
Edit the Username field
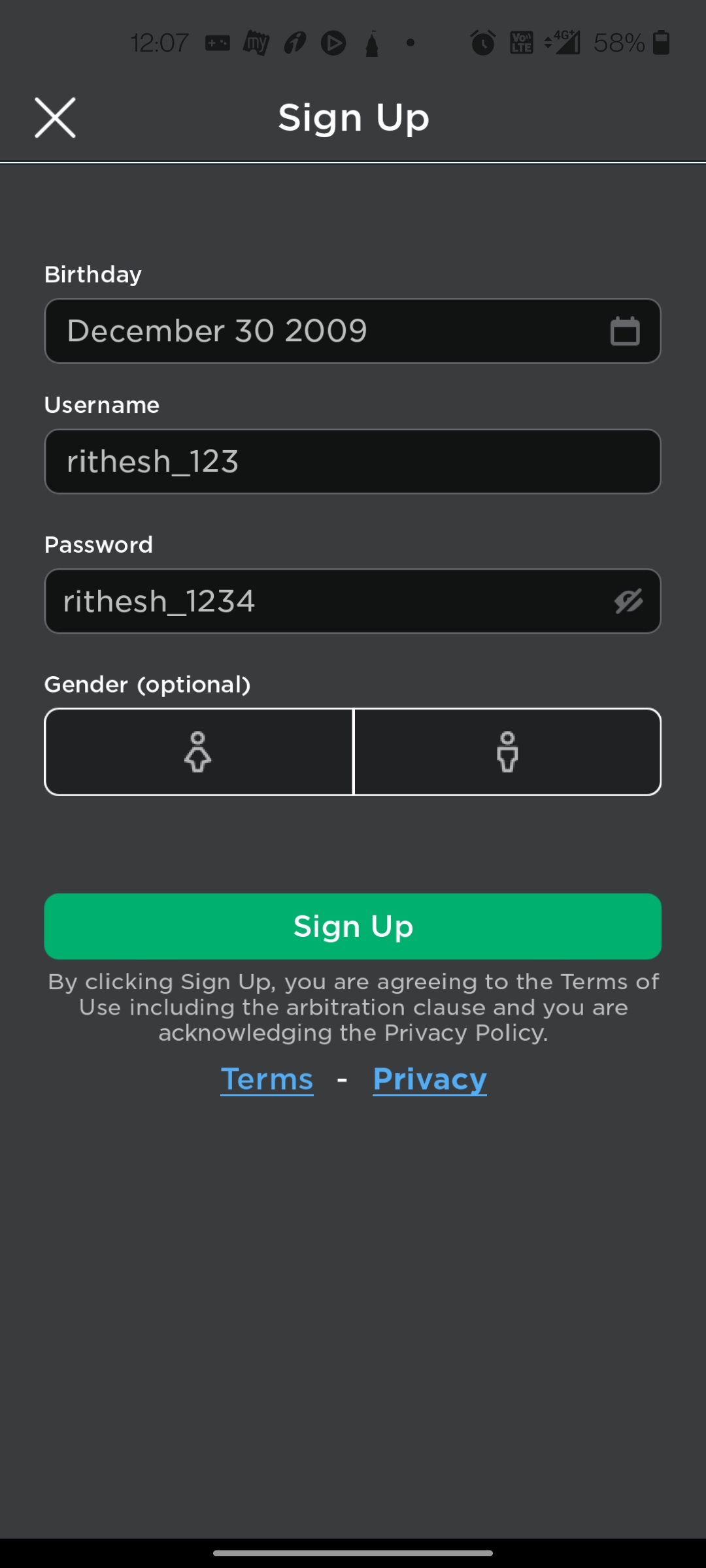[352, 461]
